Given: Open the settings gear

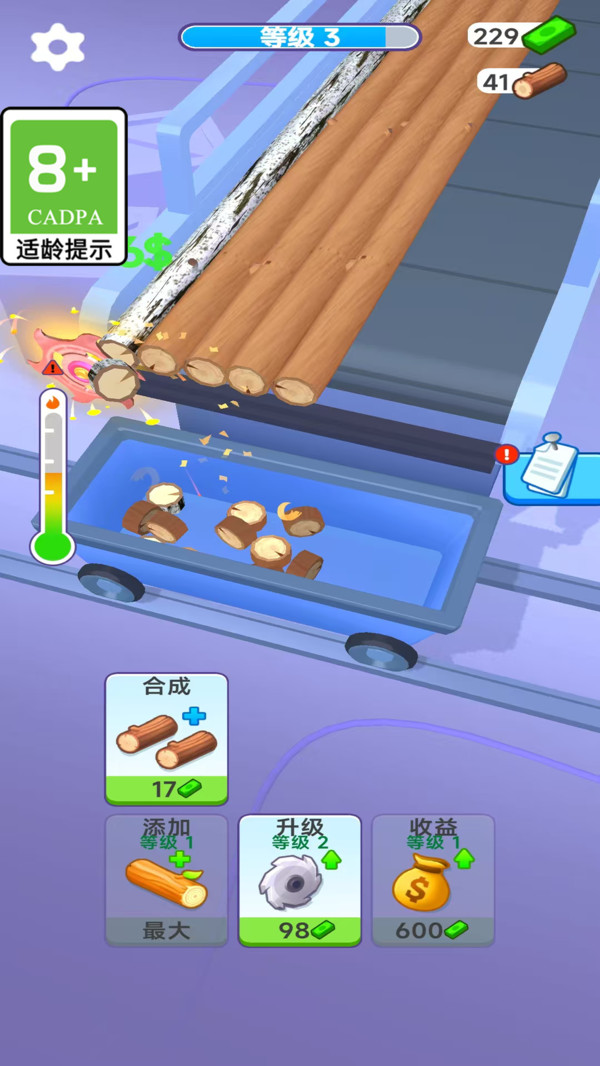Looking at the screenshot, I should click(58, 45).
